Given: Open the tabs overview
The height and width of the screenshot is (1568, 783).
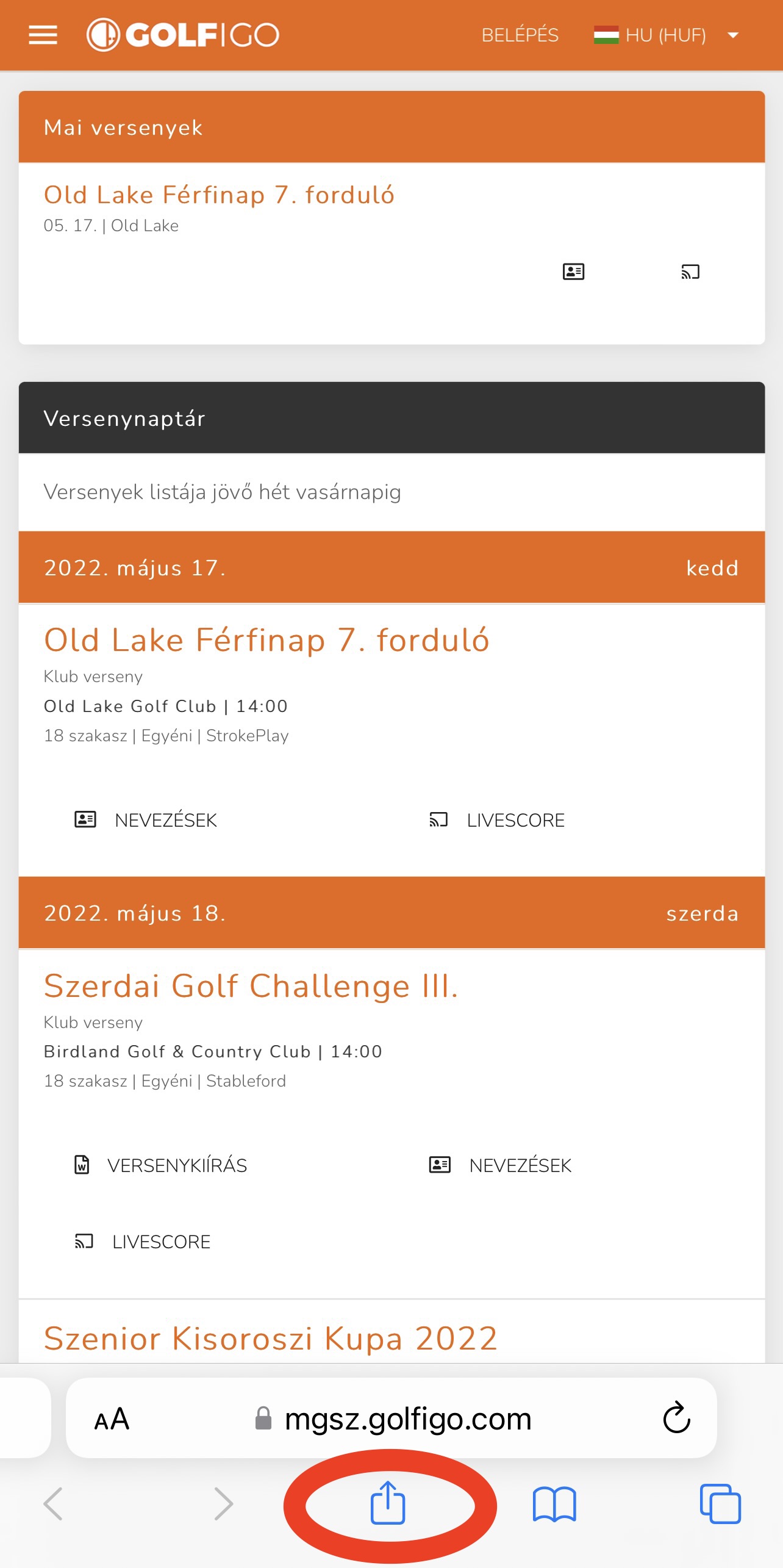Looking at the screenshot, I should [x=720, y=1504].
